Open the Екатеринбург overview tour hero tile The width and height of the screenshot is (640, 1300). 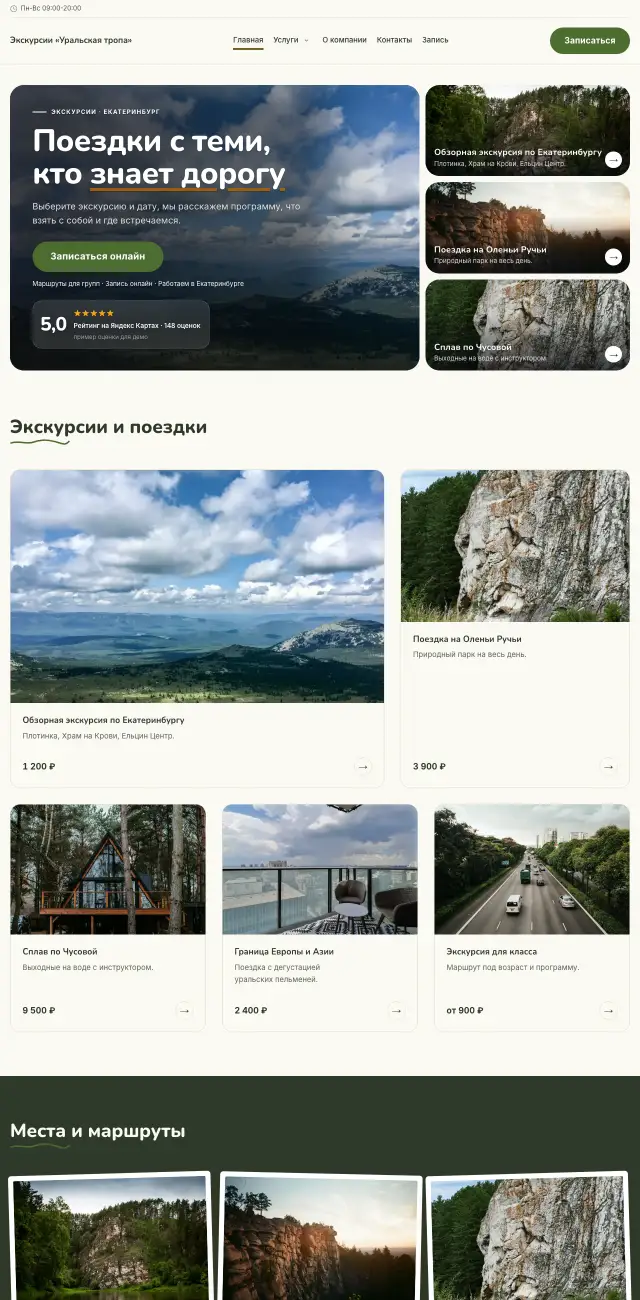click(528, 130)
